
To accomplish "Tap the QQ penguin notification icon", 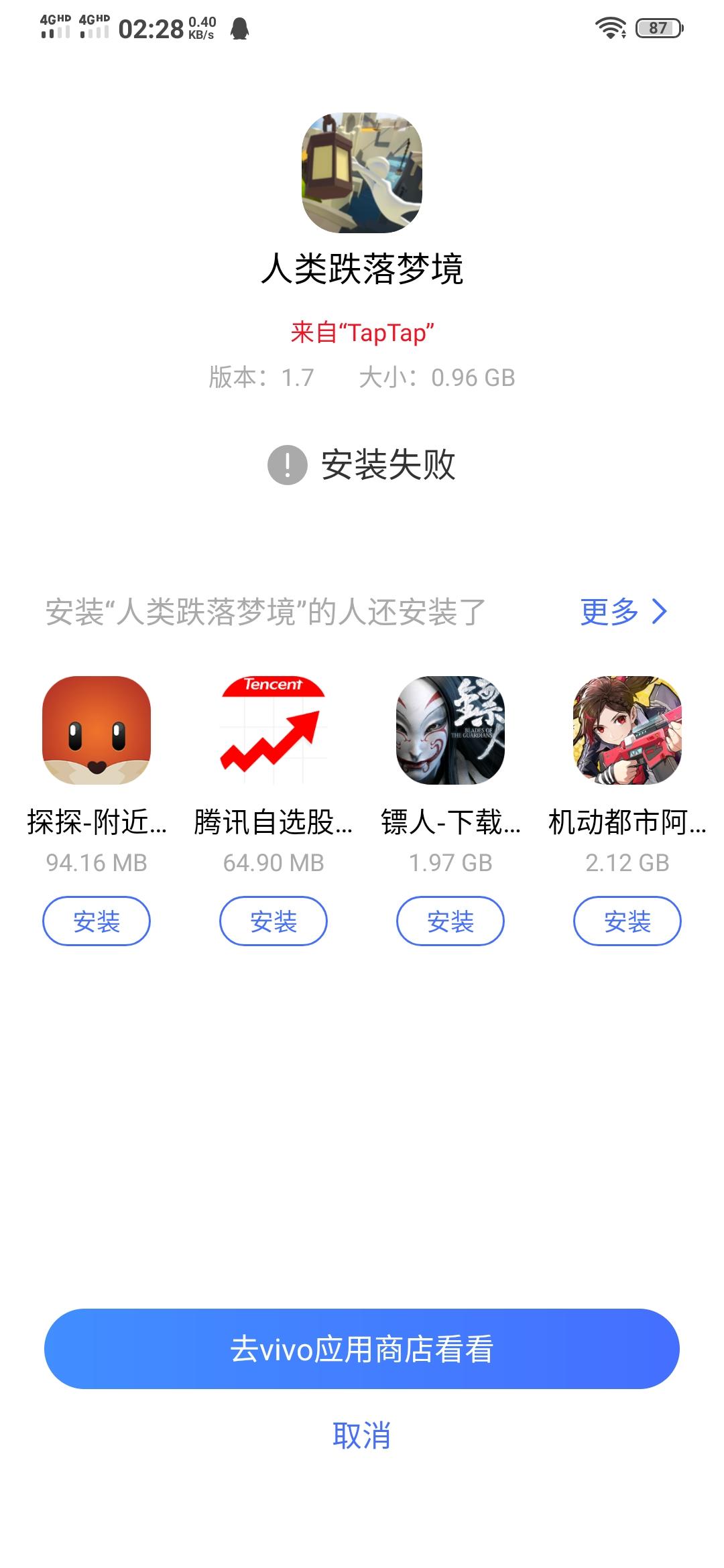I will pos(240,28).
